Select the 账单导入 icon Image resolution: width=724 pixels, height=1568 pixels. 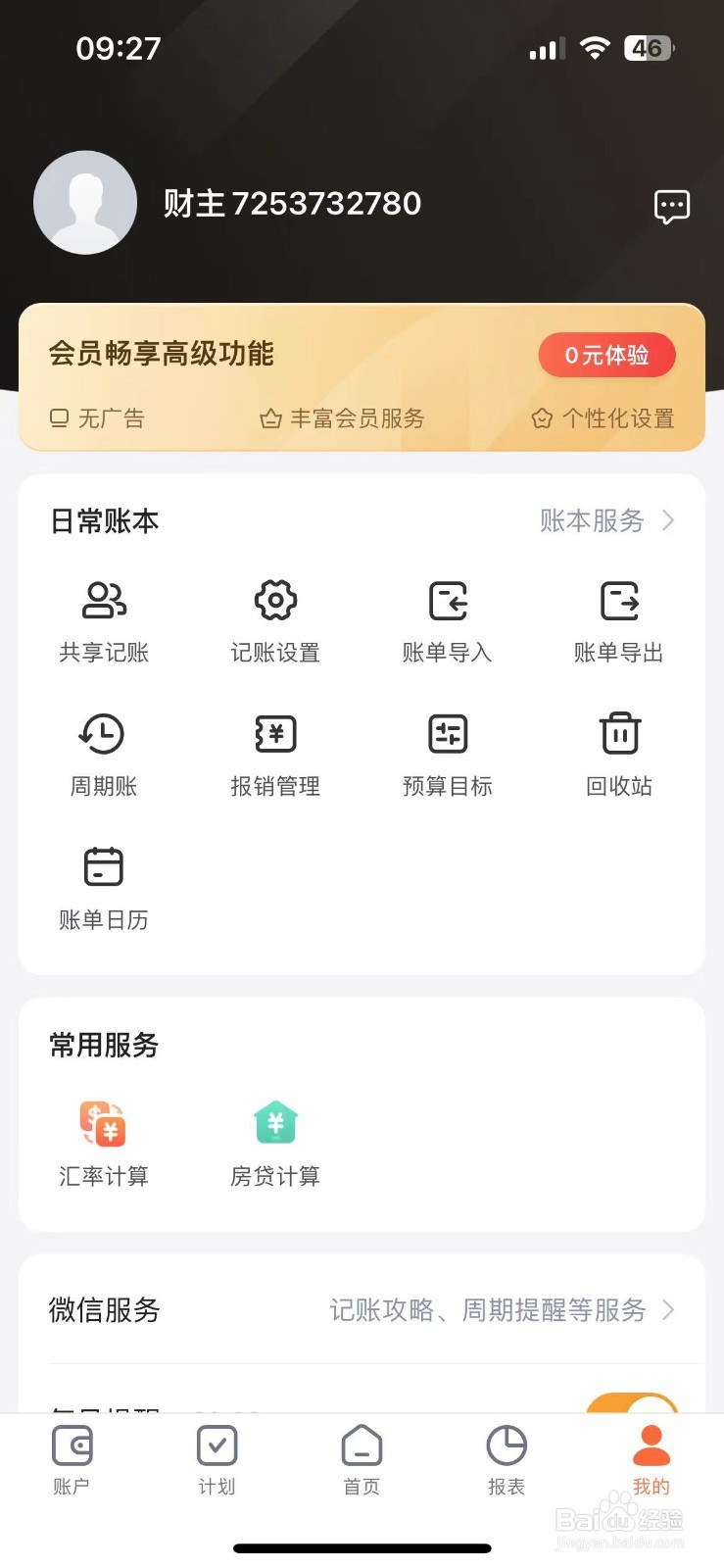coord(448,617)
